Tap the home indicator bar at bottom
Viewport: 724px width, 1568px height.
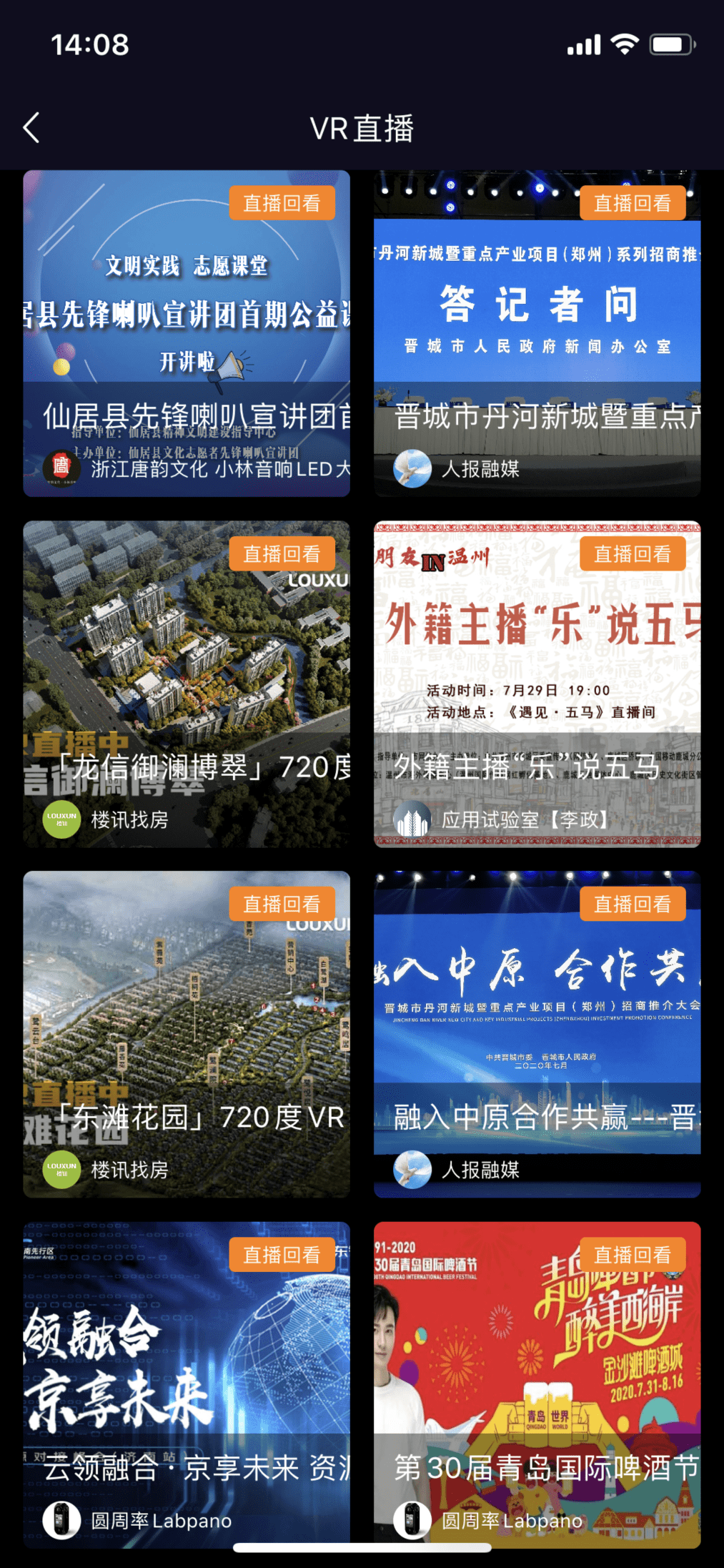coord(362,1546)
